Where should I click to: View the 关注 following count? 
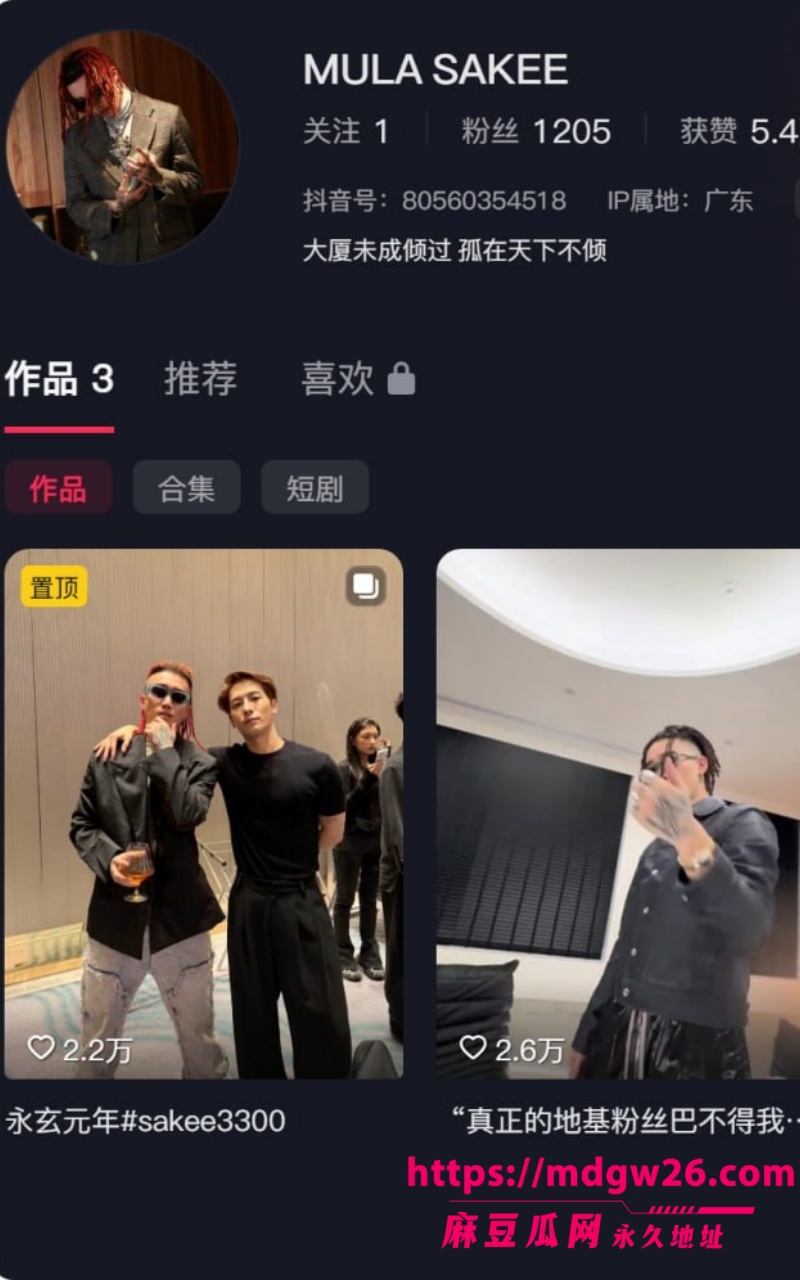[346, 131]
